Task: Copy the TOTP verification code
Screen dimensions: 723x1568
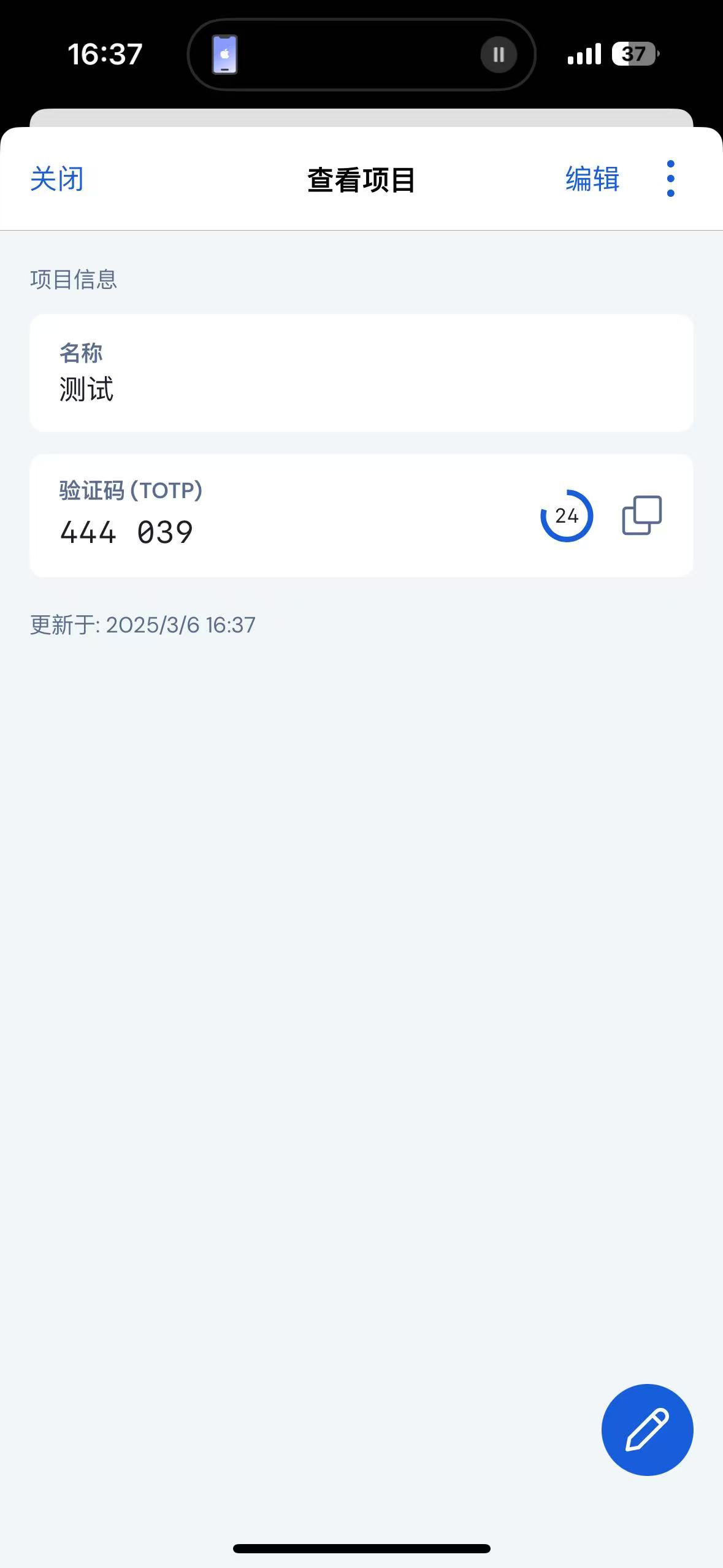Action: [x=641, y=515]
